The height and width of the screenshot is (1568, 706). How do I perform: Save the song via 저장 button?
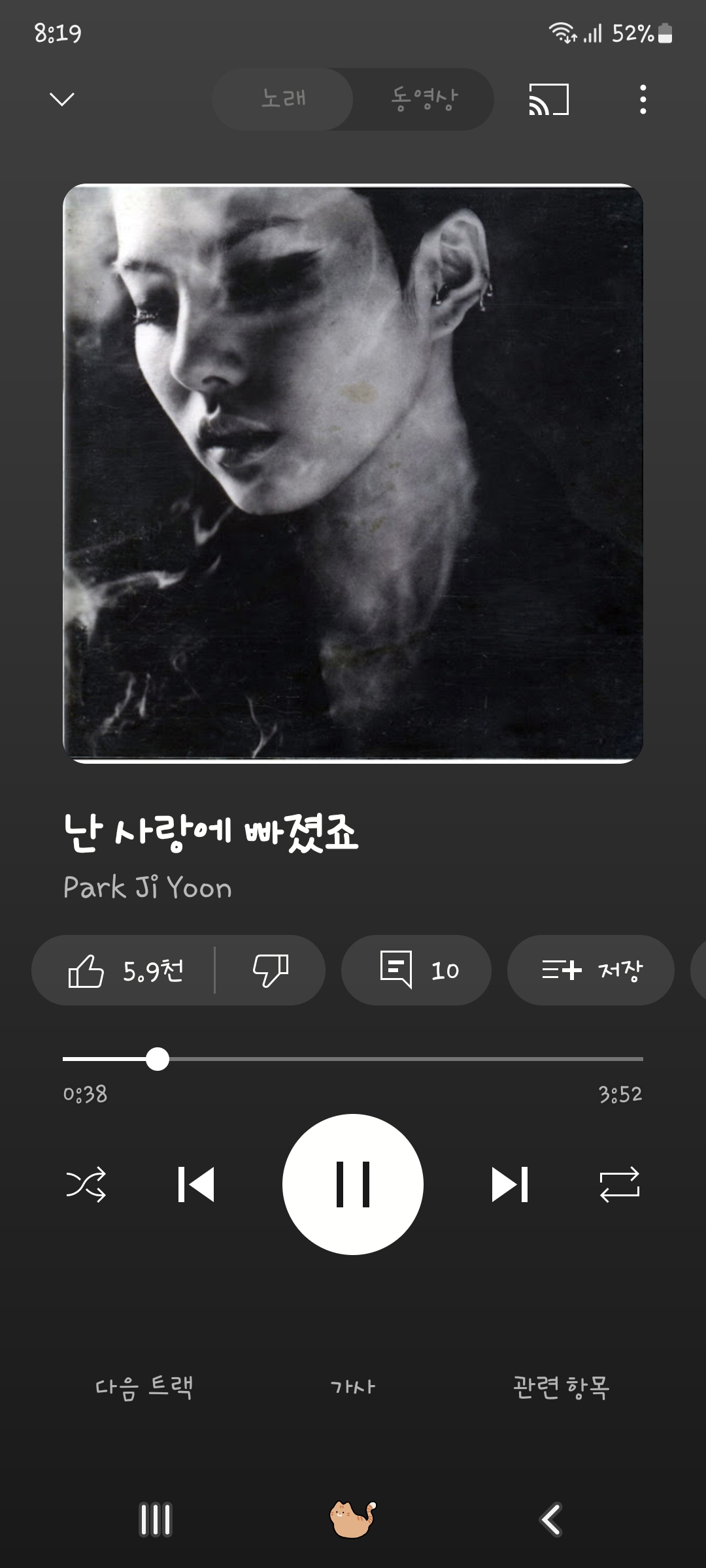591,970
